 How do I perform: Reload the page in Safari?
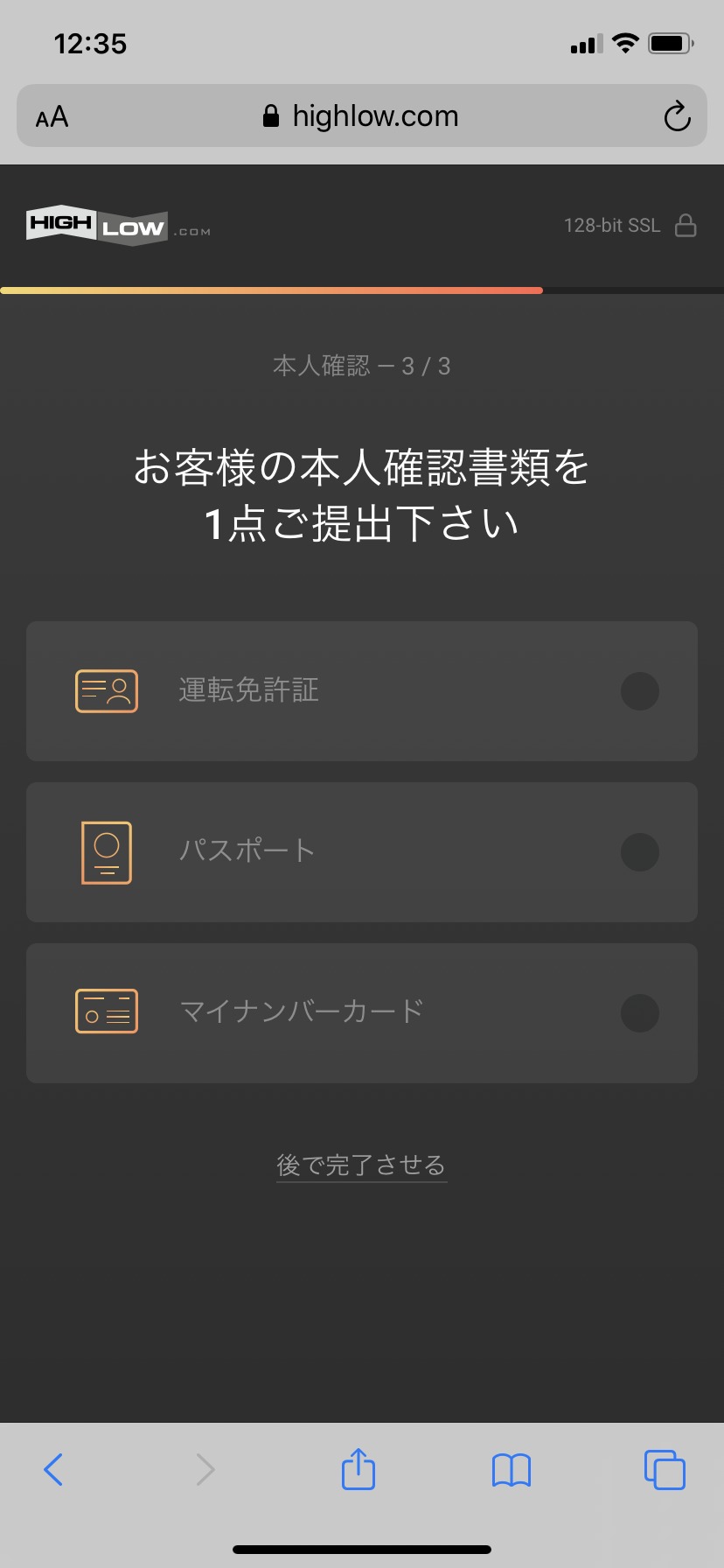[677, 116]
